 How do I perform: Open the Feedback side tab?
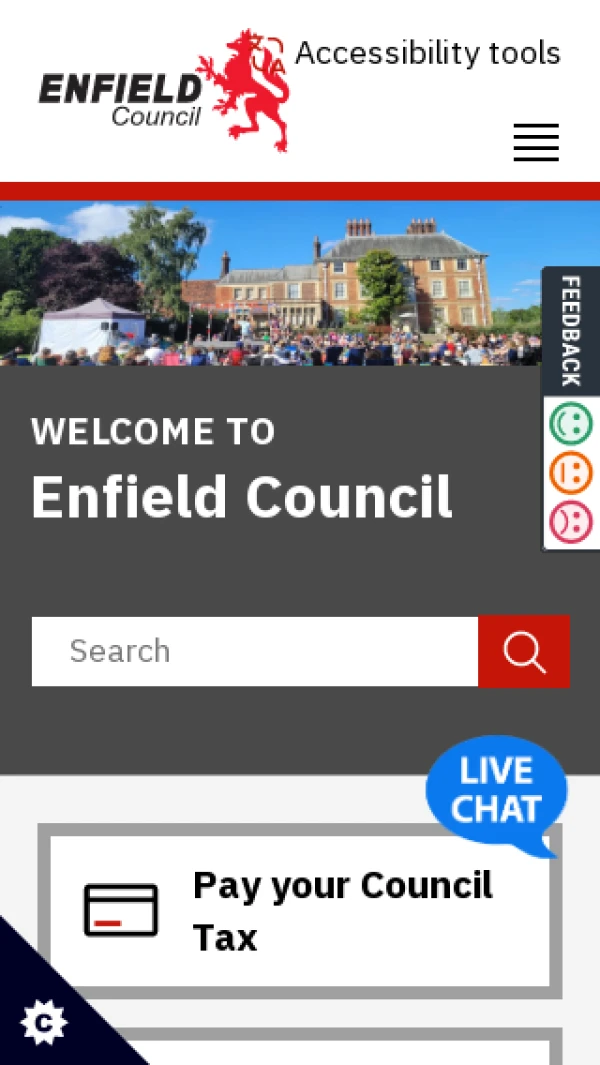pos(571,331)
